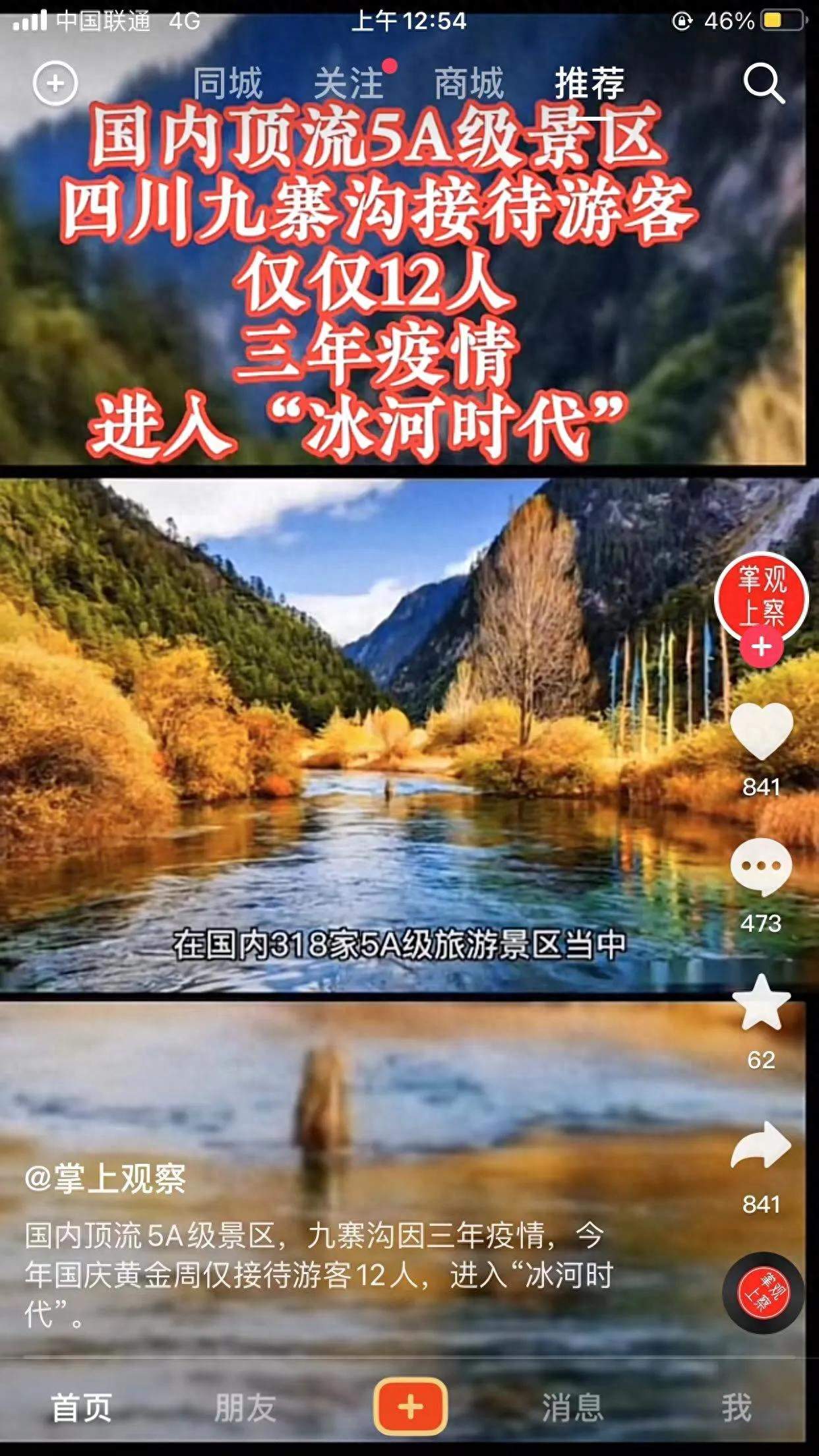Open 掌上观察 profile avatar

coord(762,597)
